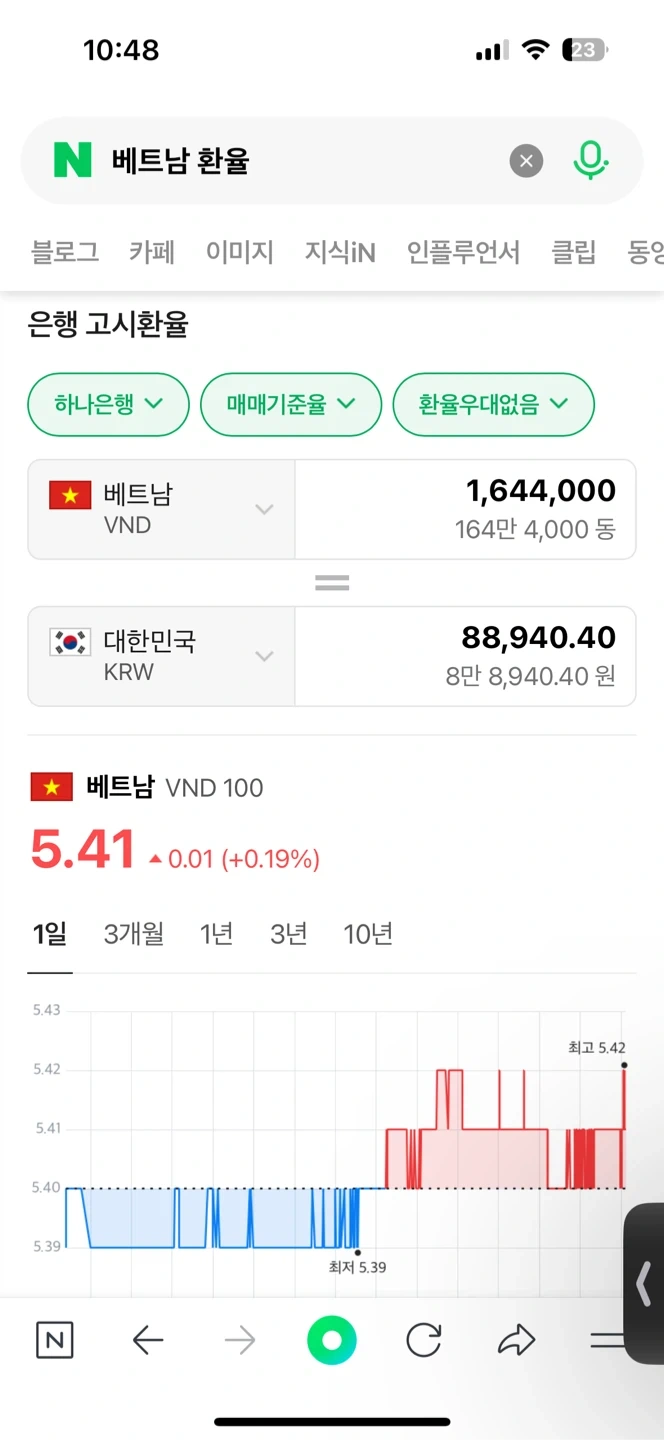Switch to the 지식iN tab
664x1440 pixels.
tap(340, 252)
